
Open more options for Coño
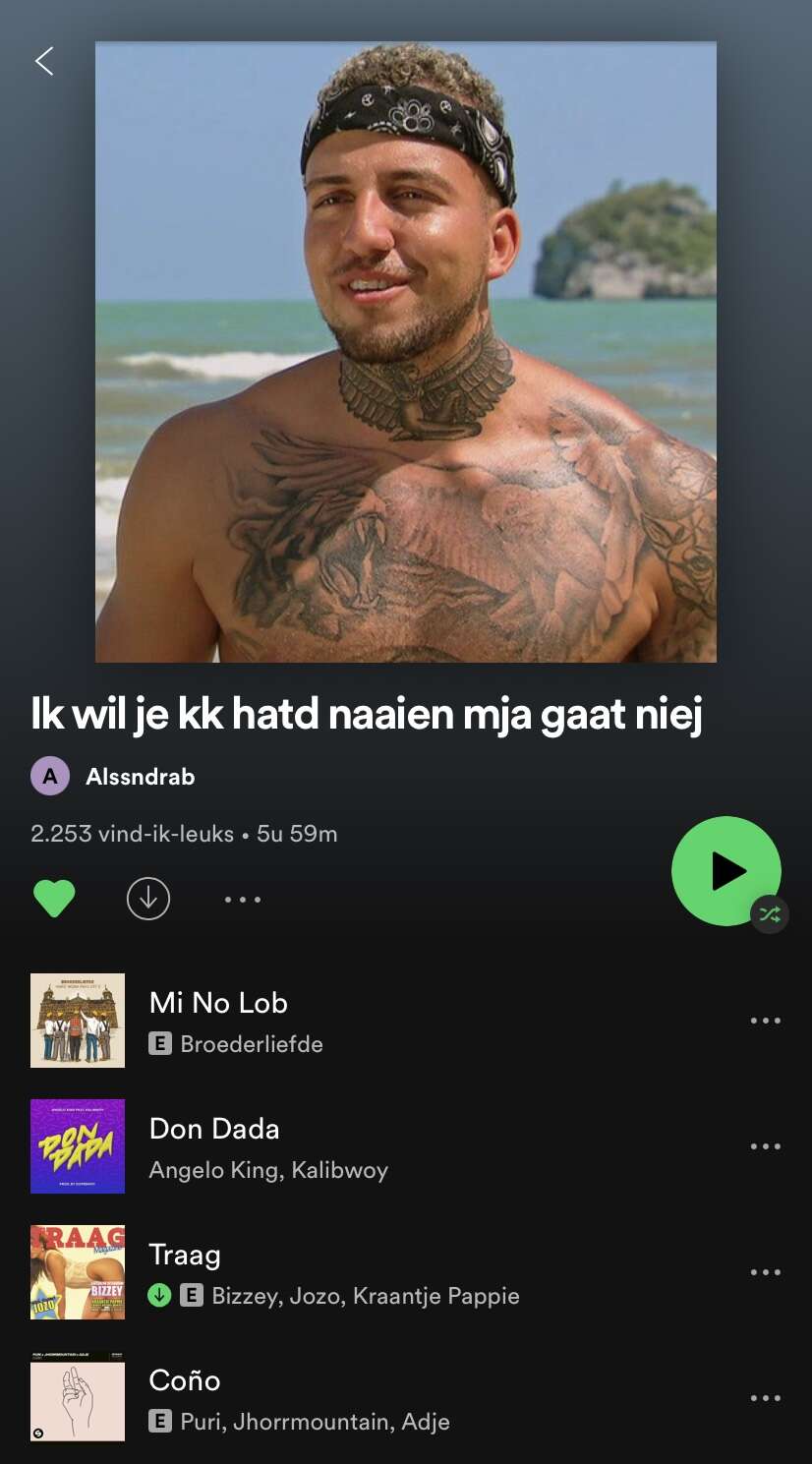click(x=766, y=1398)
